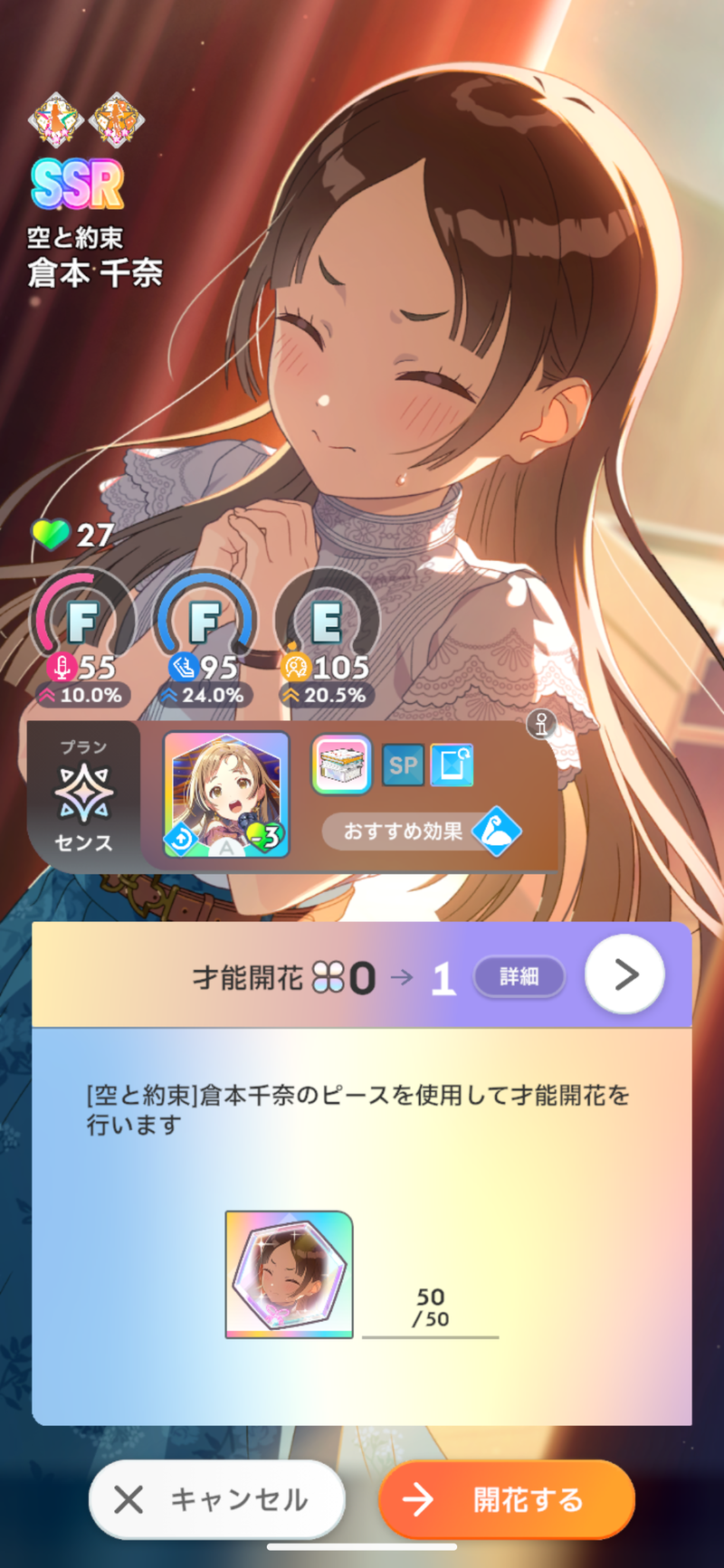This screenshot has width=724, height=1568.
Task: Open the info icon above skill panel
Action: click(x=541, y=724)
